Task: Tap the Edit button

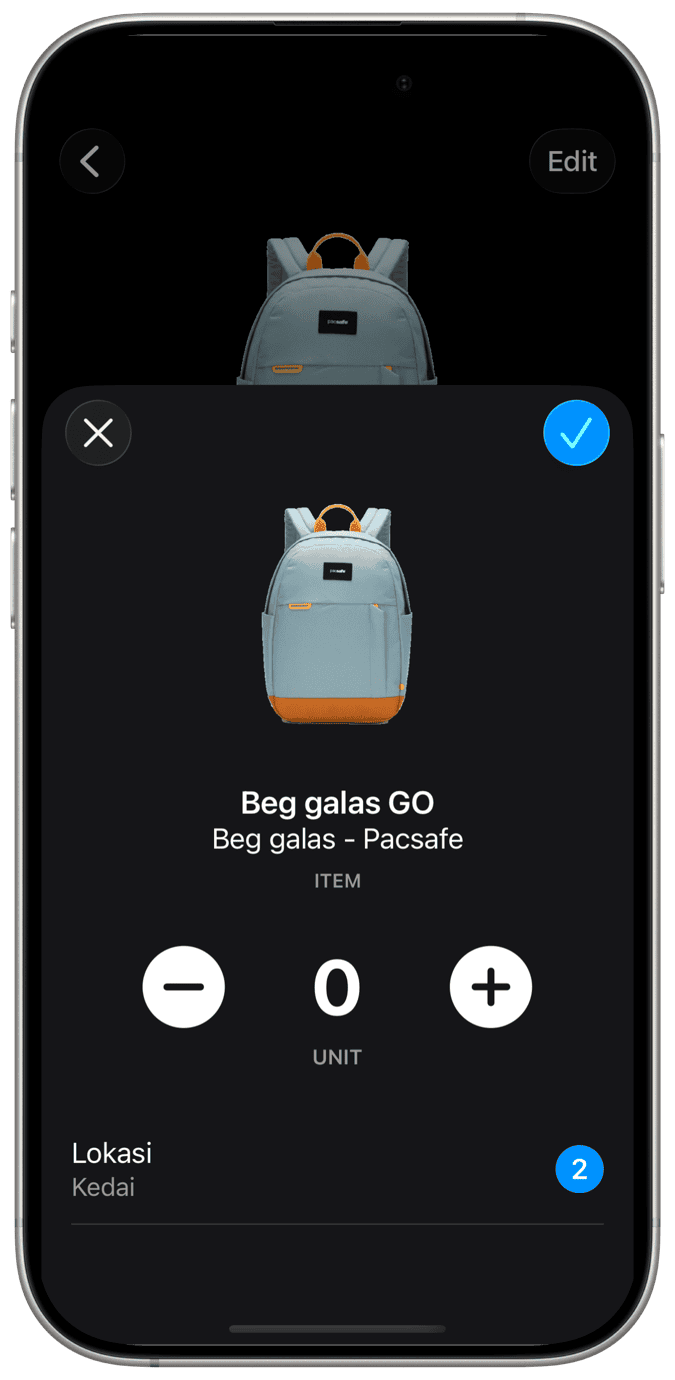Action: point(572,161)
